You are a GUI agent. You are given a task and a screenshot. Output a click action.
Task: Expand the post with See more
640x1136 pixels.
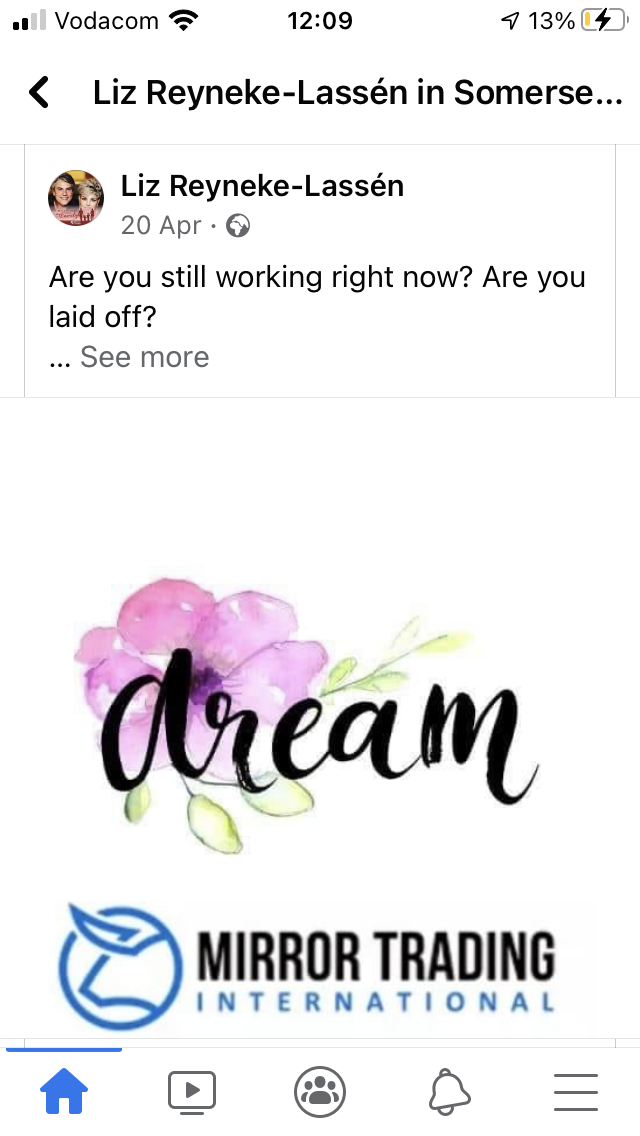pyautogui.click(x=144, y=357)
